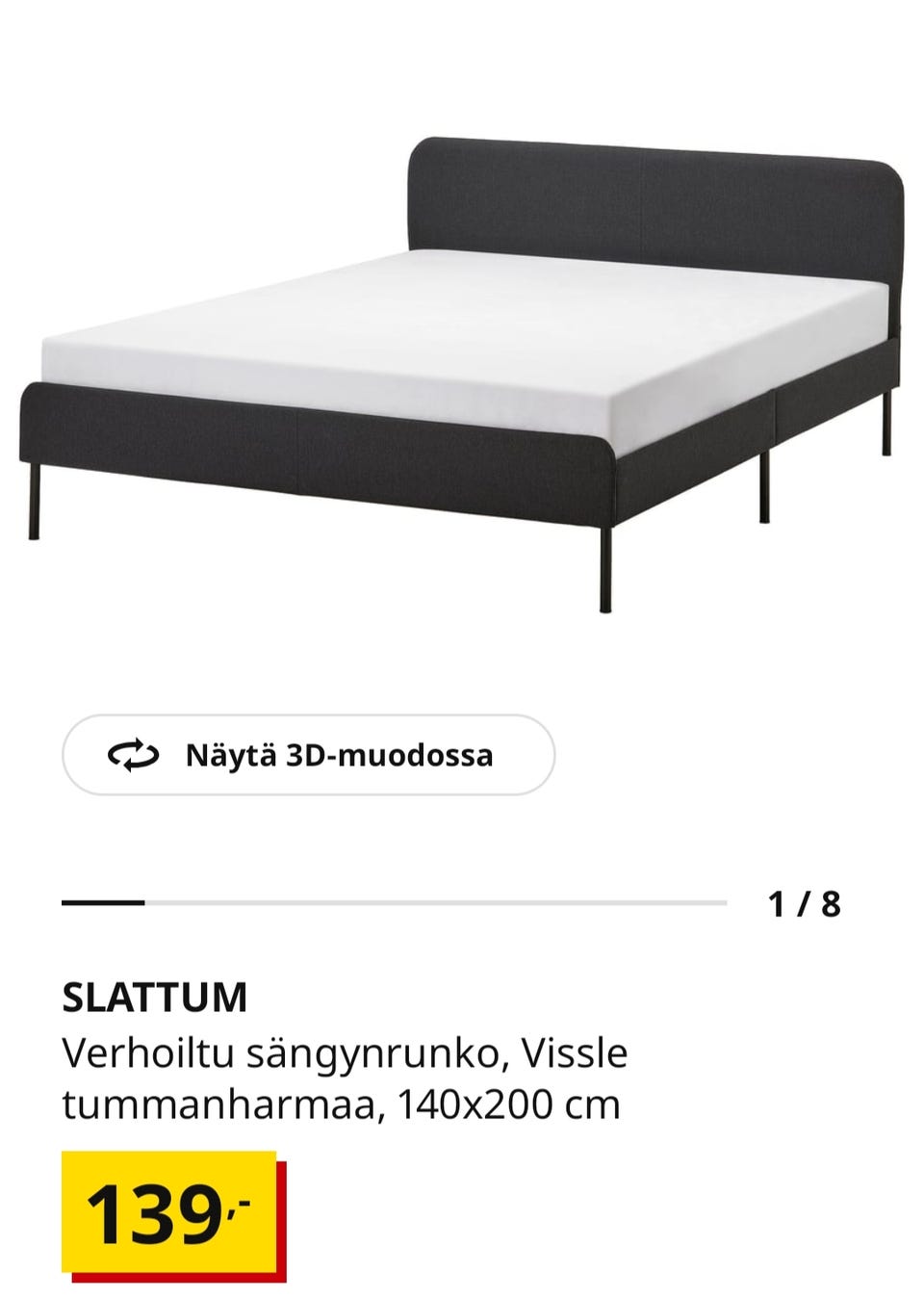924x1298 pixels.
Task: Click the number 8 in the page indicator
Action: [831, 903]
